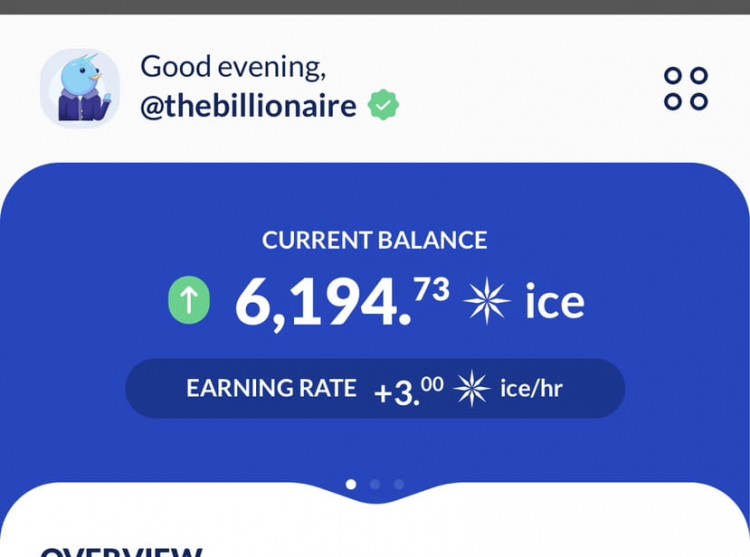Viewport: 750px width, 557px height.
Task: Open the profile avatar picture
Action: point(80,88)
